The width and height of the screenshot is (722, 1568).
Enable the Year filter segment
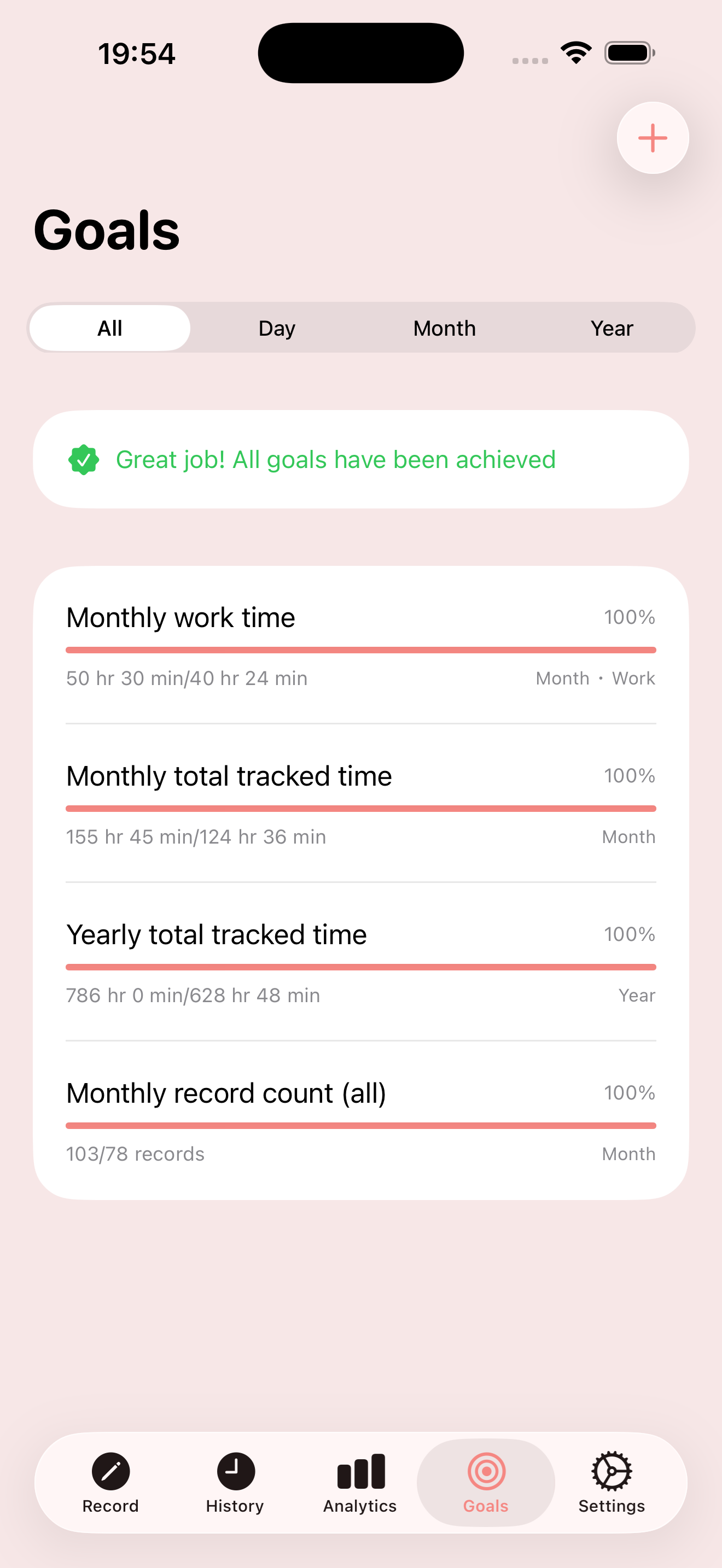coord(611,327)
